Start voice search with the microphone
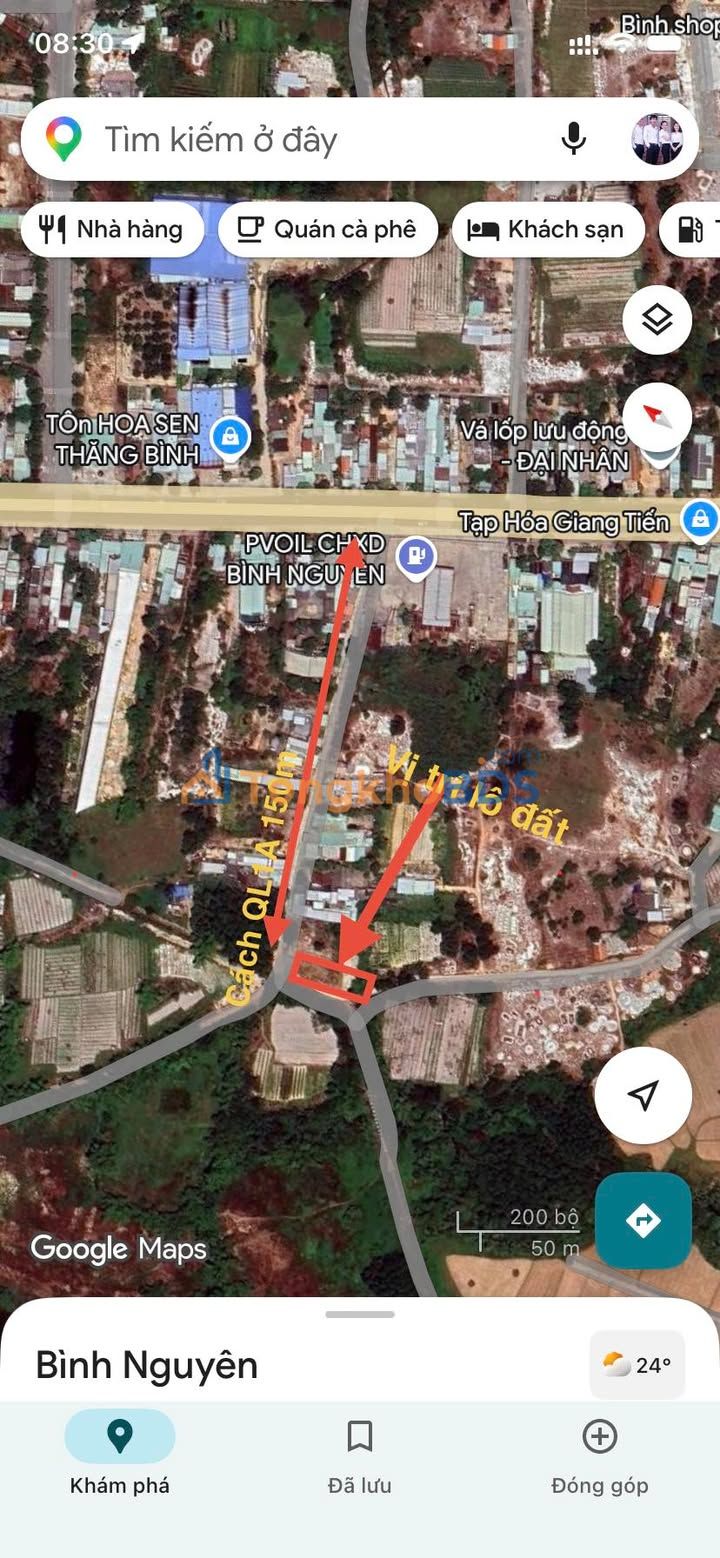Image resolution: width=720 pixels, height=1558 pixels. point(573,139)
